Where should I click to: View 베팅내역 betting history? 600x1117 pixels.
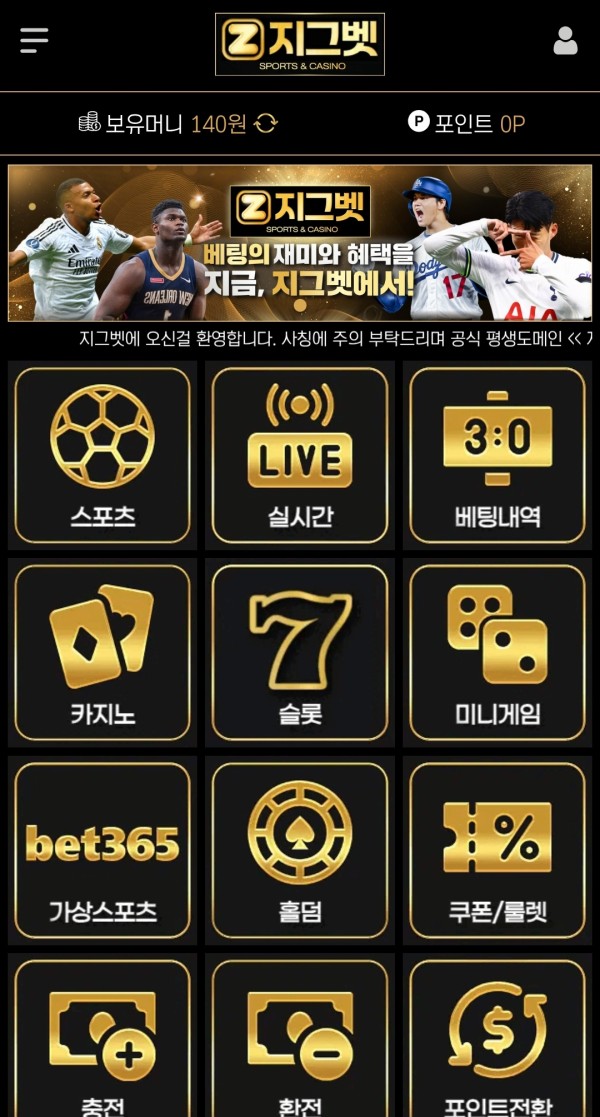(497, 455)
